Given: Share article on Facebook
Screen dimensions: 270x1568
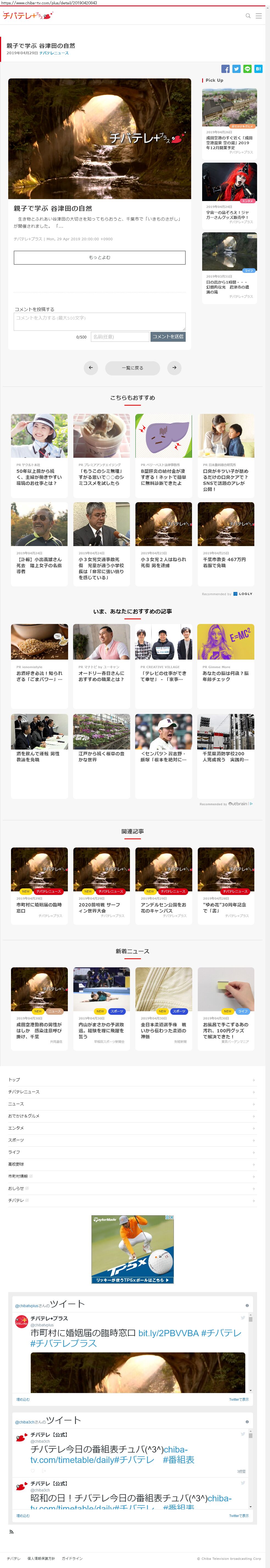Looking at the screenshot, I should point(225,69).
